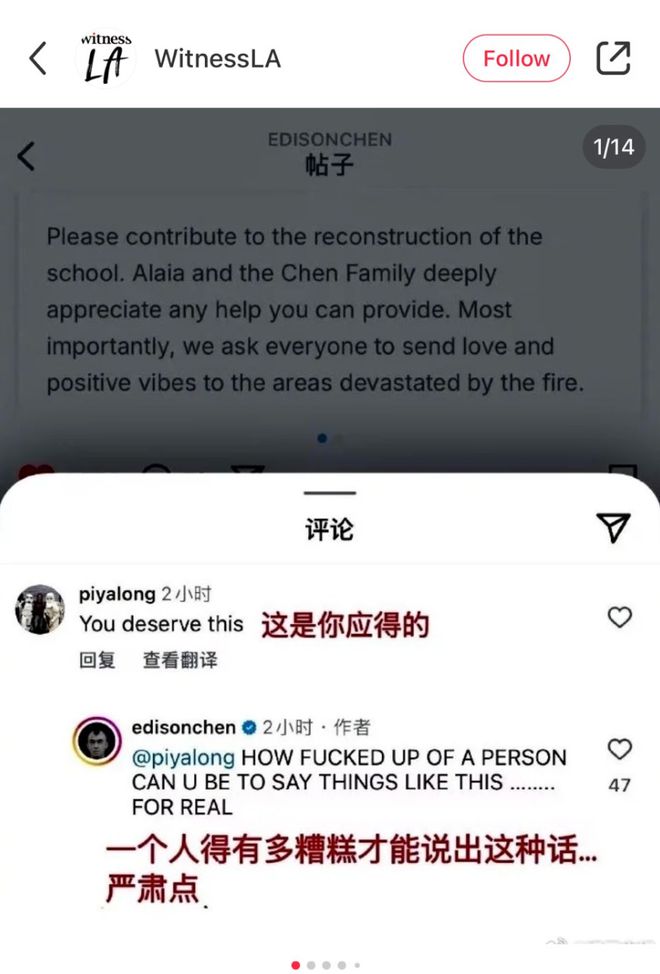Share this post via the arrow icon
660x974 pixels.
point(613,58)
